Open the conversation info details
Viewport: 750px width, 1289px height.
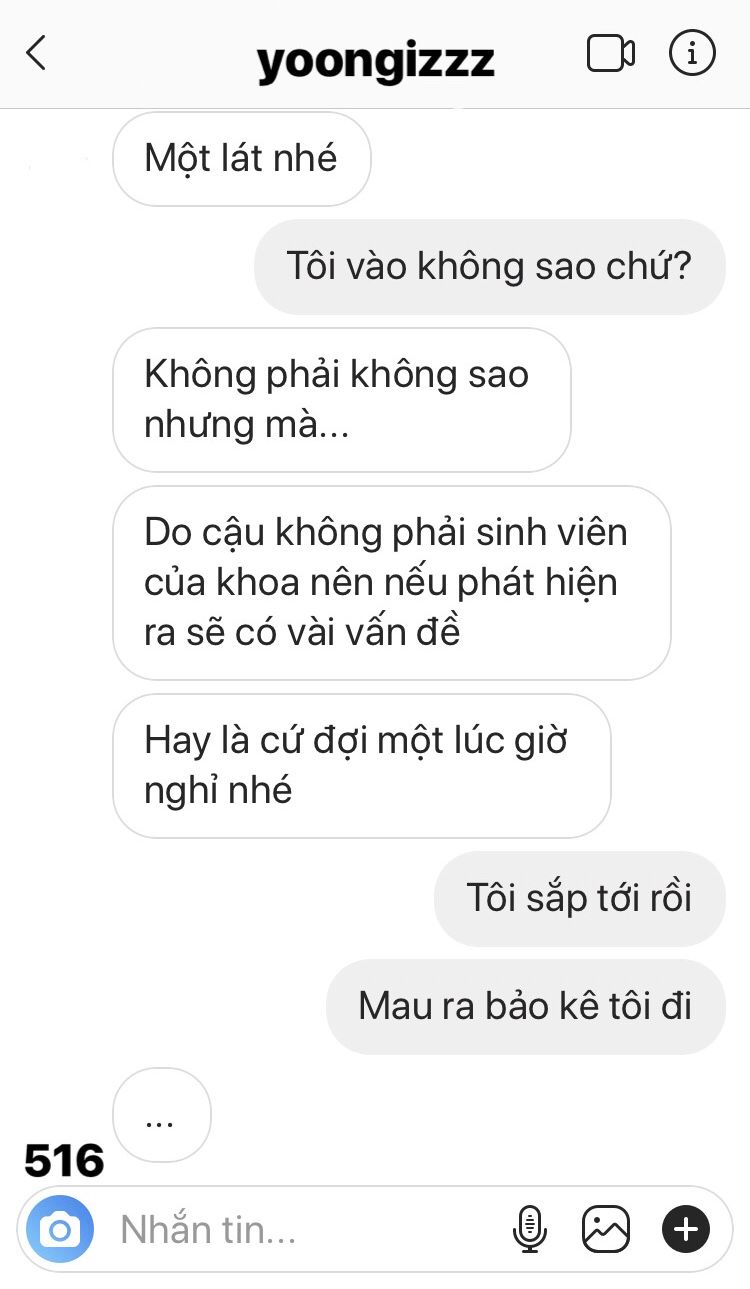coord(692,54)
